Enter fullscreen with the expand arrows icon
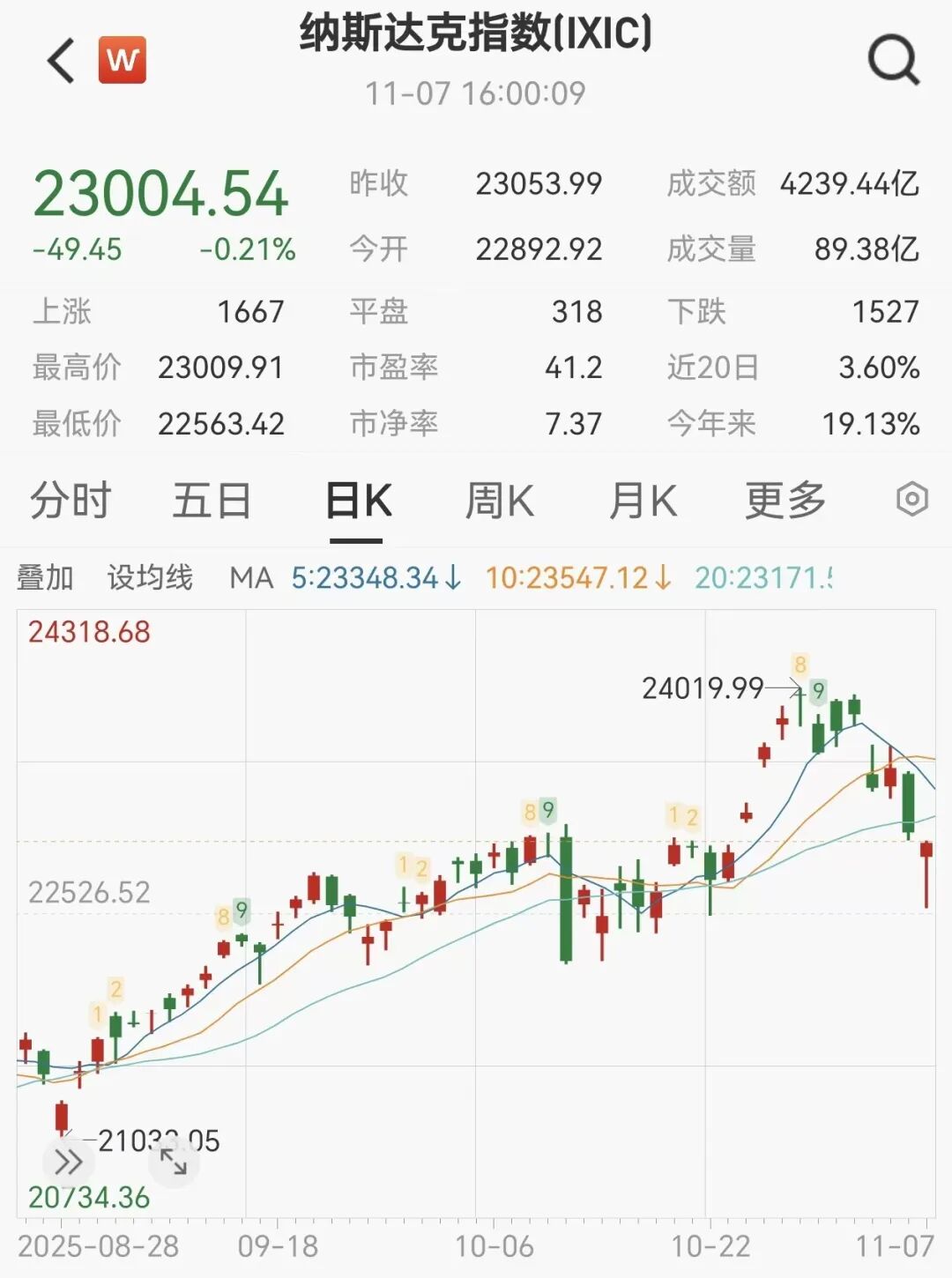Screen dimensions: 952x1278 pyautogui.click(x=174, y=1163)
